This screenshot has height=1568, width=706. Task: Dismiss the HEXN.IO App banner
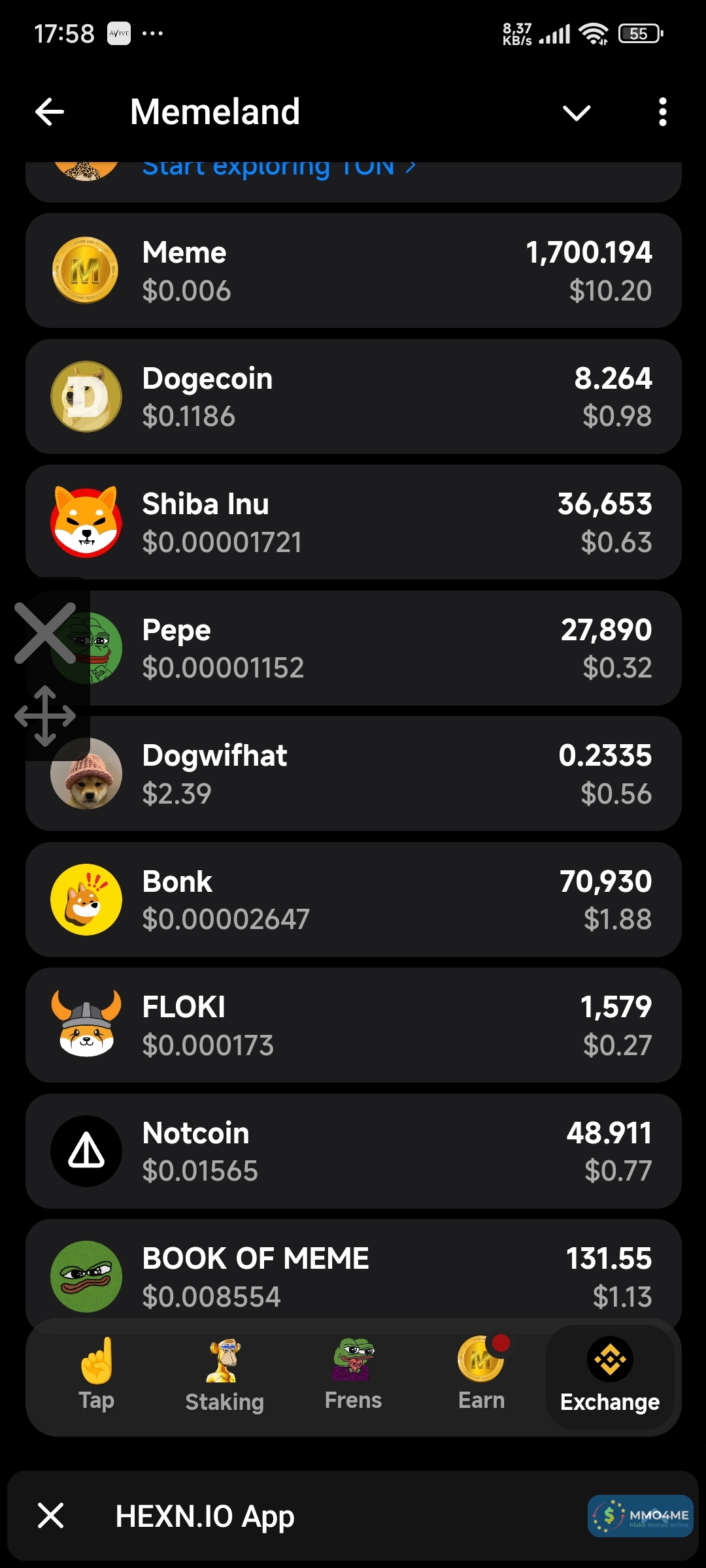pyautogui.click(x=50, y=1516)
